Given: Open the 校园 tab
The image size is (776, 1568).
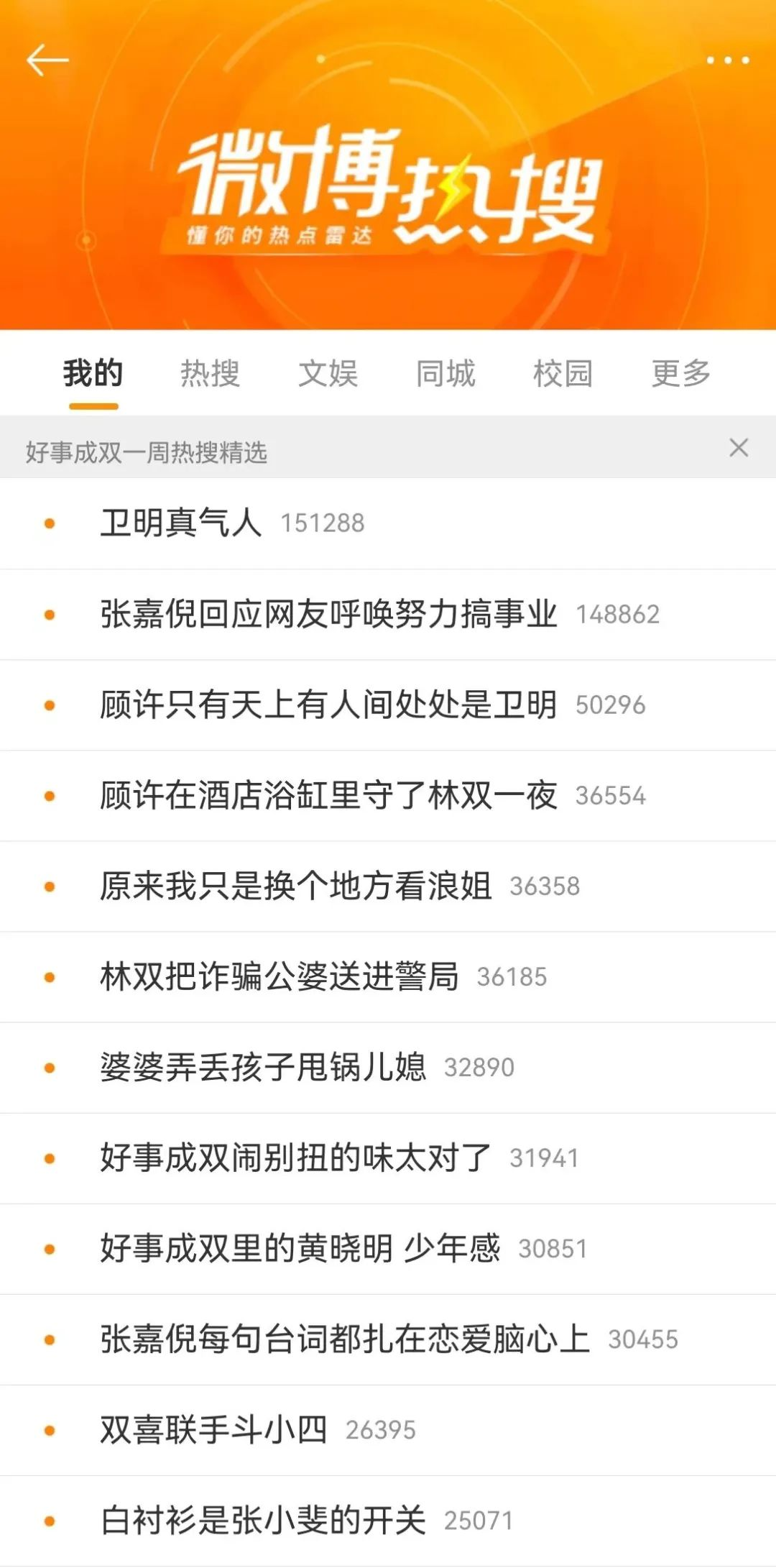Looking at the screenshot, I should click(564, 373).
